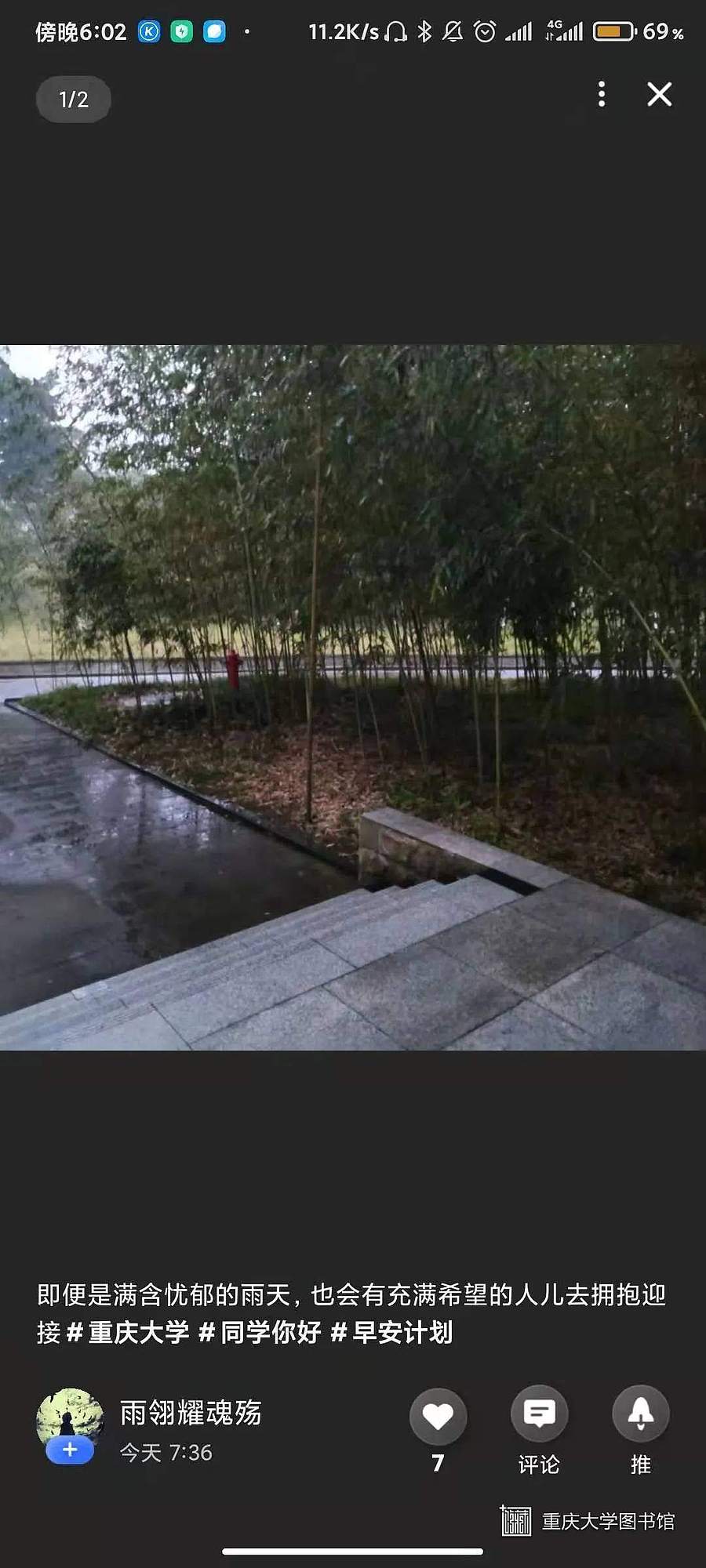The width and height of the screenshot is (706, 1568).
Task: Open the #重庆大学 hashtag
Action: (129, 1332)
